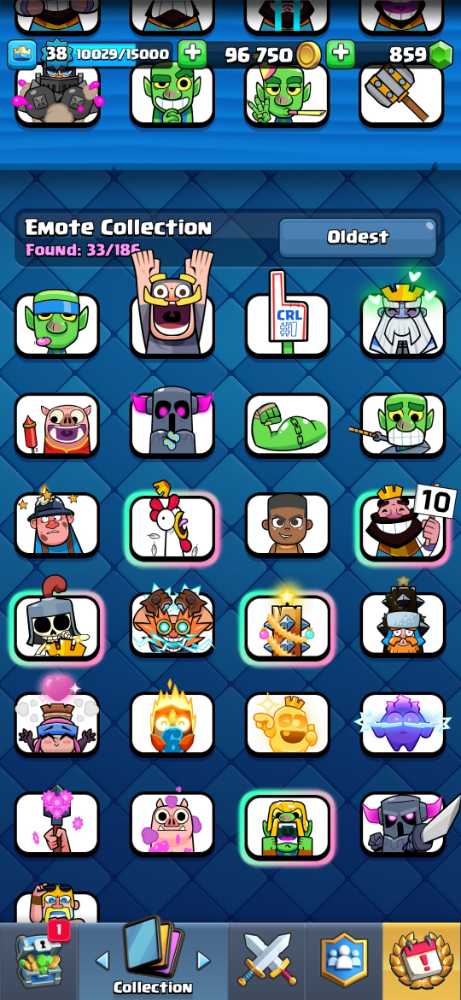This screenshot has height=1000, width=461.
Task: Go to previous section with left arrow
Action: tap(102, 960)
